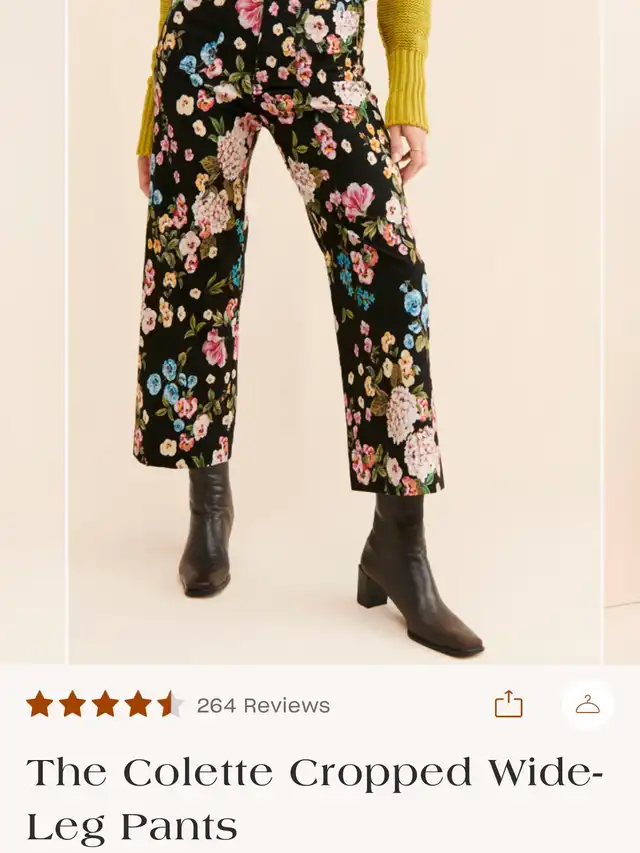Open the 264 Reviews section
The image size is (640, 853).
click(263, 705)
